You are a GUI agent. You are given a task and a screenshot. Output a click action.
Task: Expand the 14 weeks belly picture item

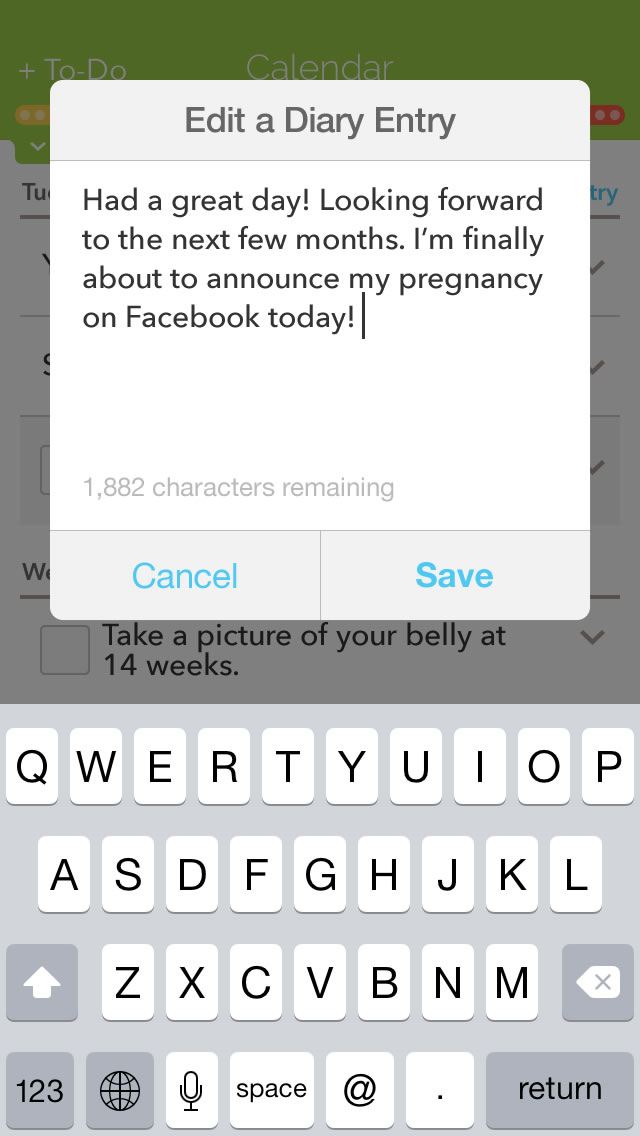point(593,637)
